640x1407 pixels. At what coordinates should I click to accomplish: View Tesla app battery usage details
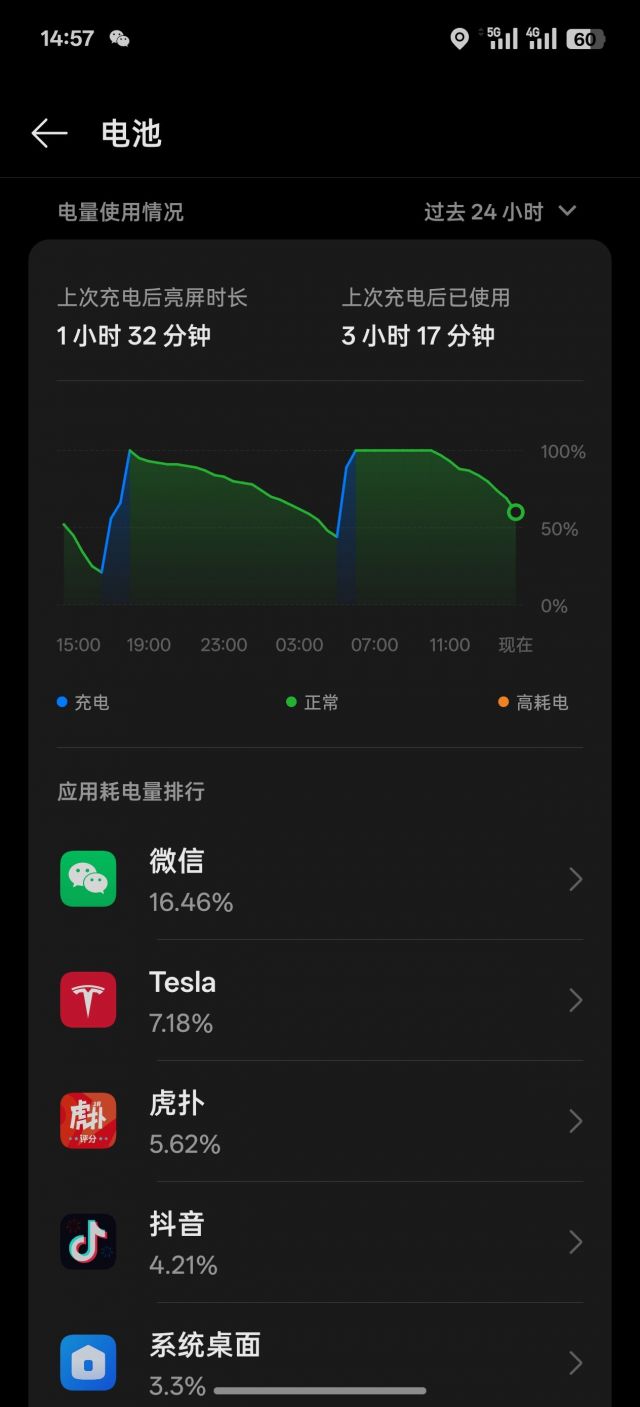(x=320, y=1001)
